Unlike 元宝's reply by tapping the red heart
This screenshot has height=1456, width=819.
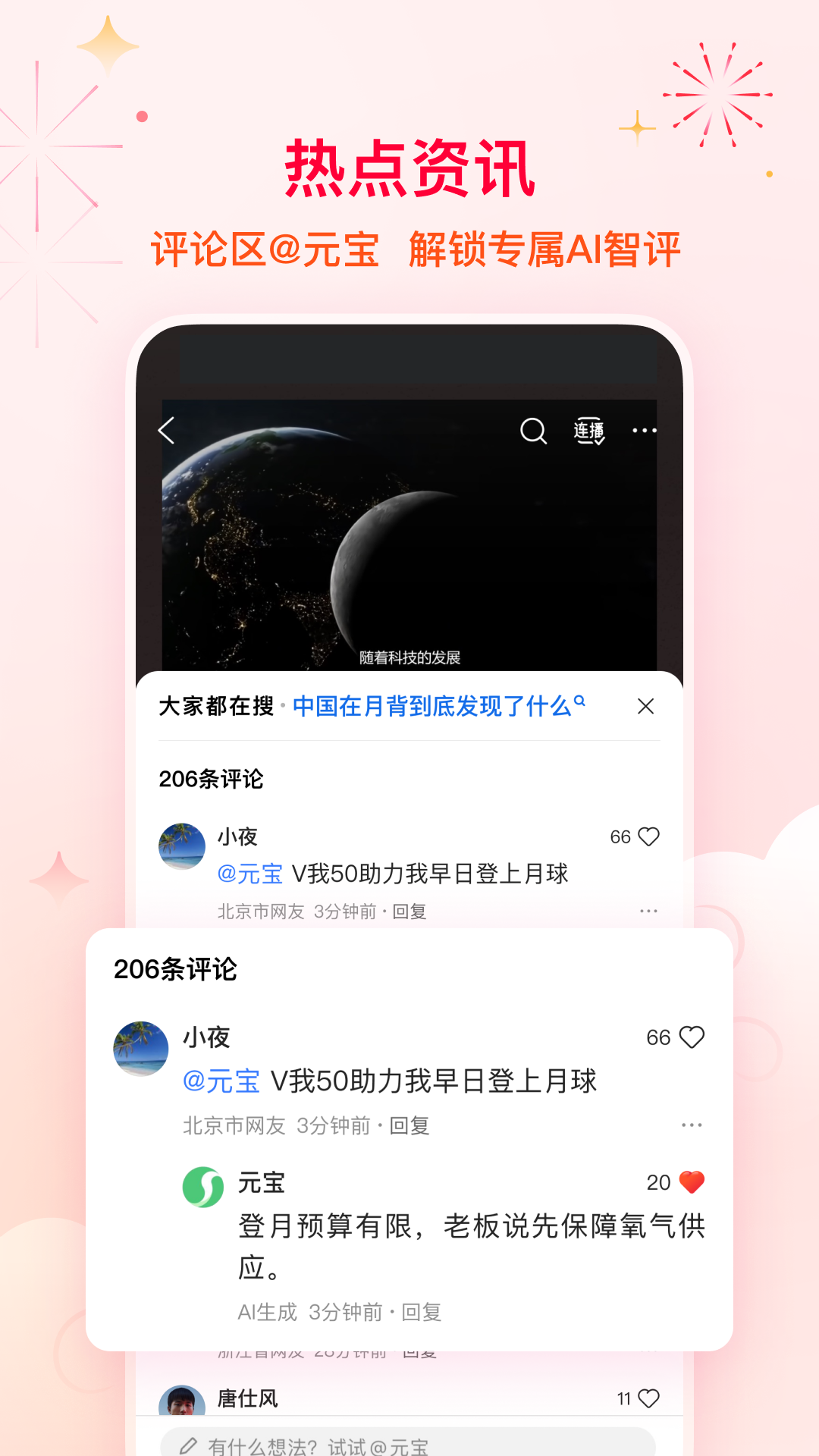tap(692, 1181)
